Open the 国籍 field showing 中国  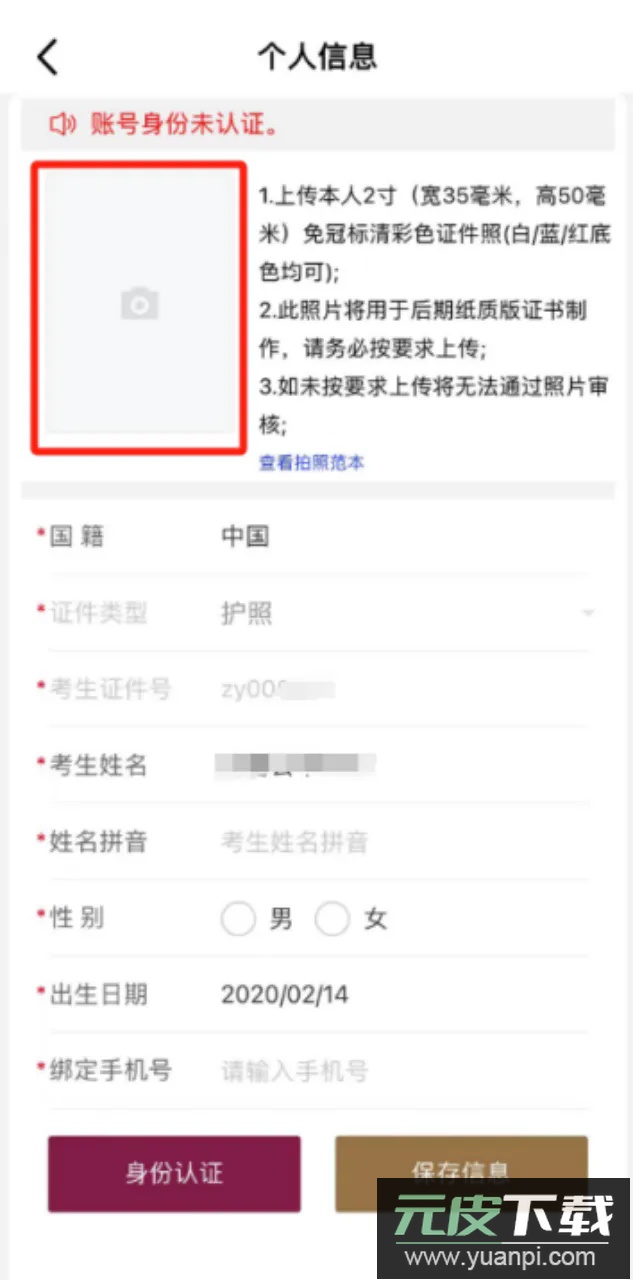click(x=400, y=537)
